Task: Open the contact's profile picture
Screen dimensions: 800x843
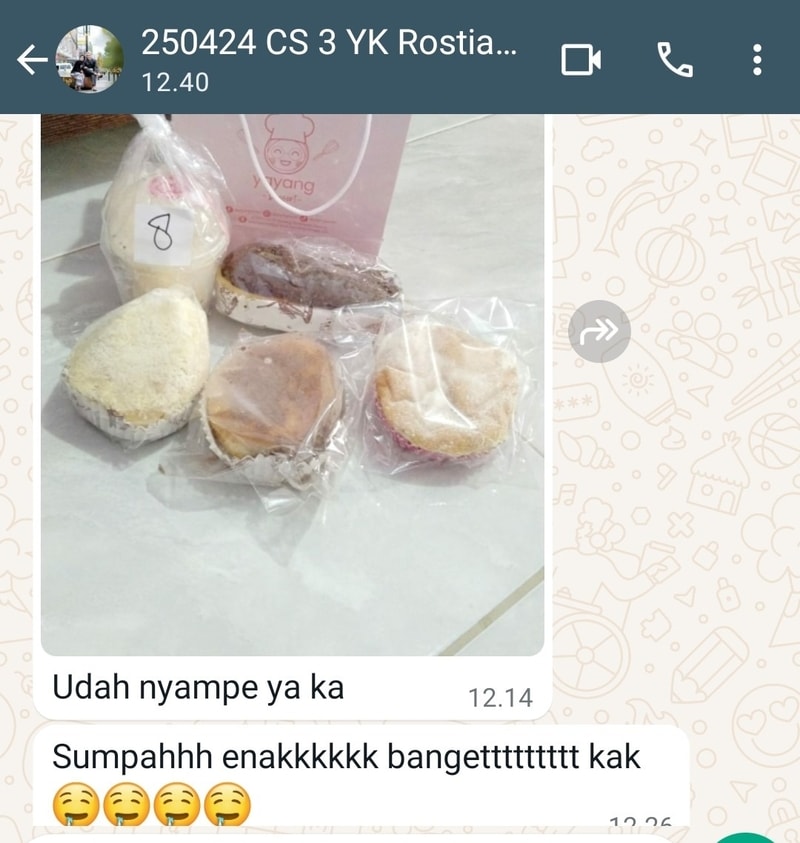Action: click(89, 60)
